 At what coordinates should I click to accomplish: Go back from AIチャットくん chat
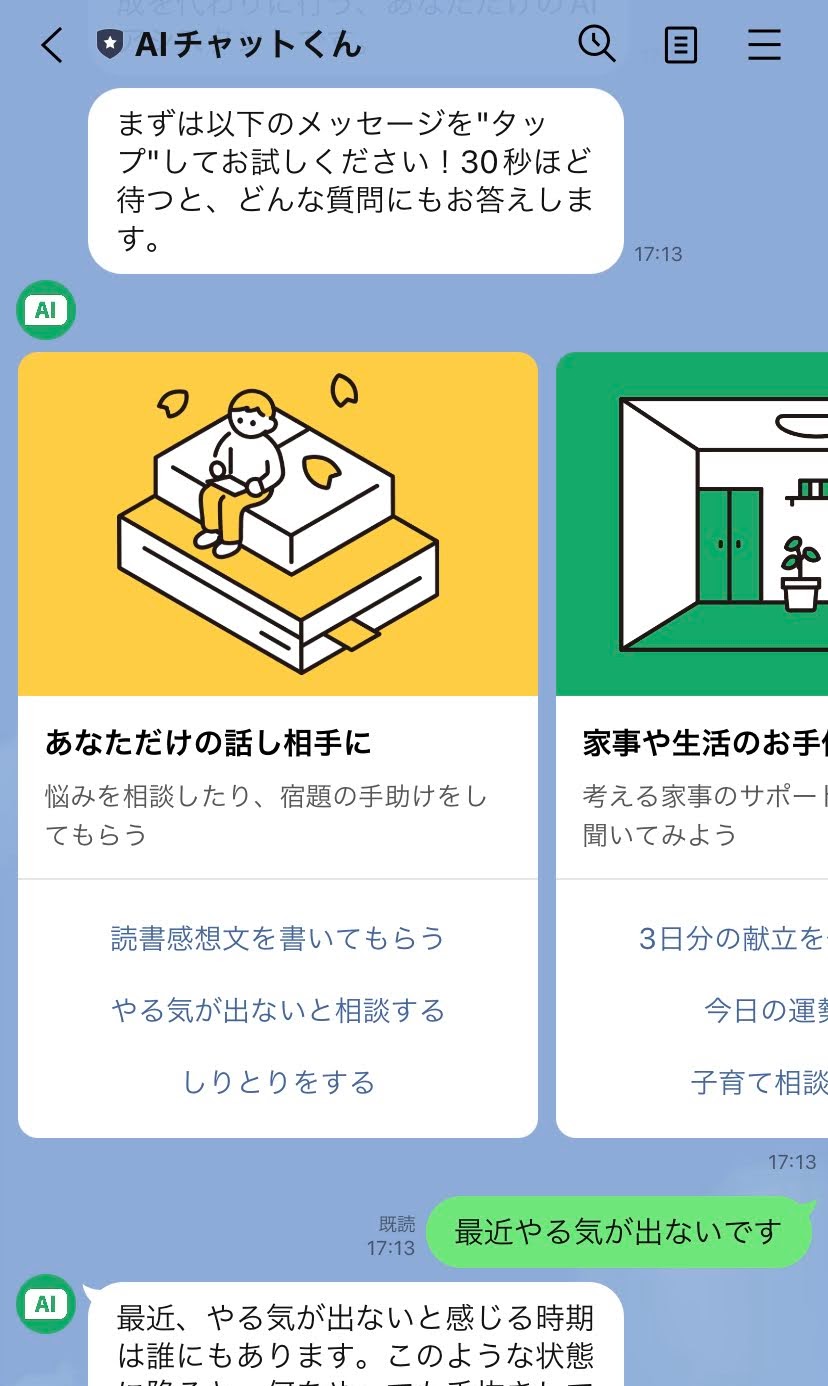pos(52,45)
